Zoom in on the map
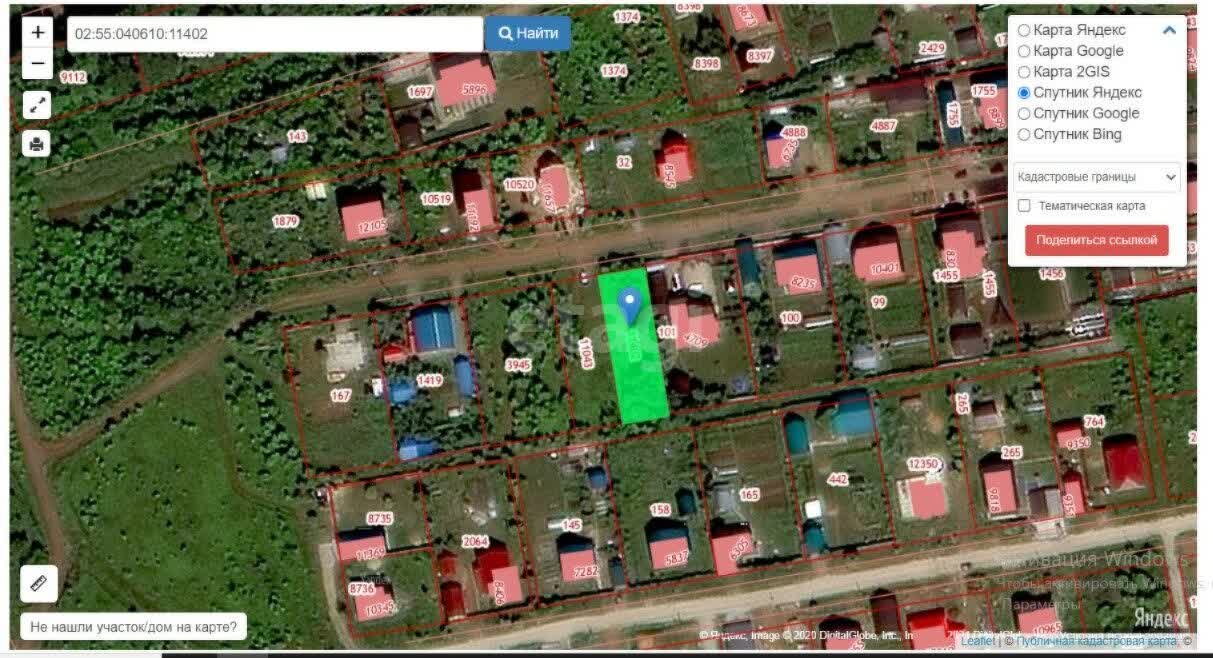The height and width of the screenshot is (658, 1213). (37, 32)
